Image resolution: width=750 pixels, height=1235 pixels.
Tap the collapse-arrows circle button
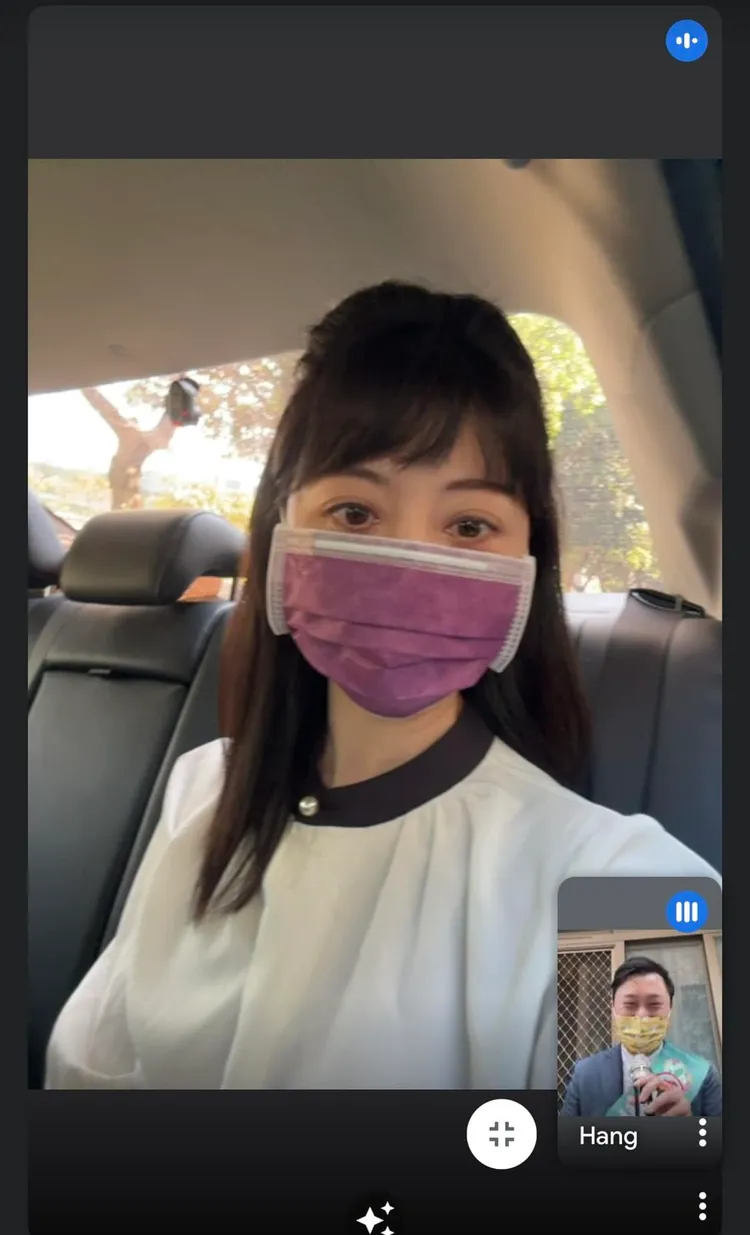pyautogui.click(x=501, y=1133)
